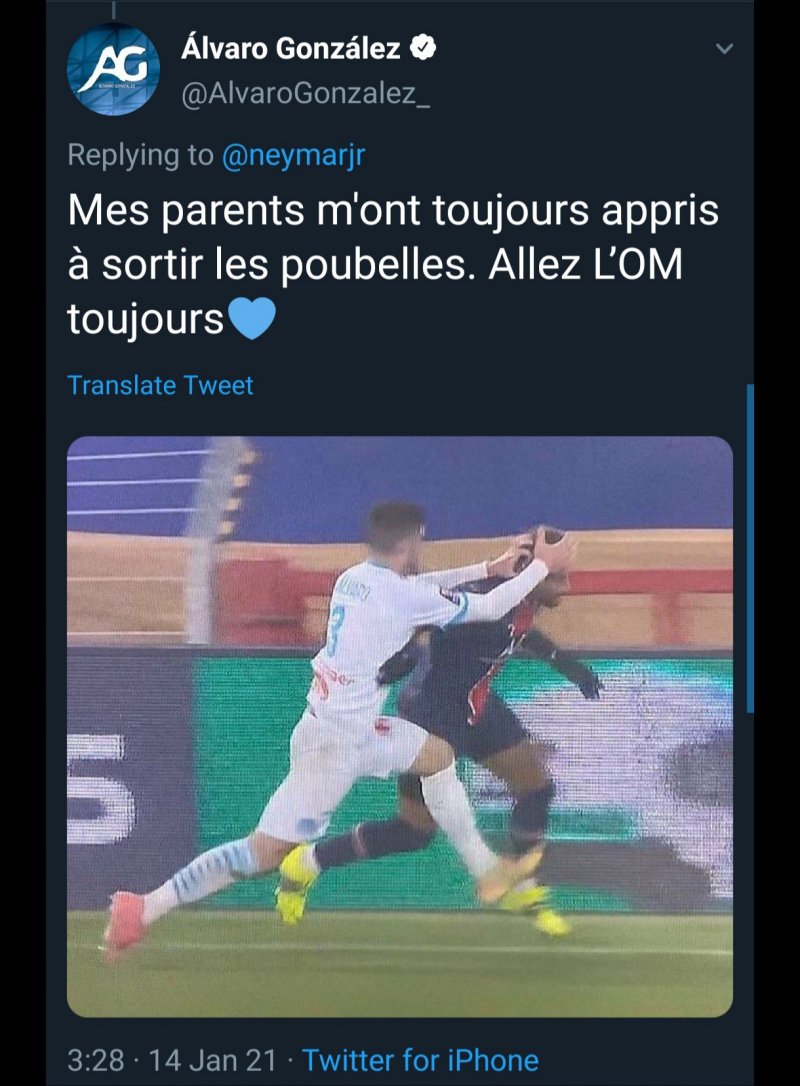
Task: Translate the tweet text
Action: pos(160,385)
